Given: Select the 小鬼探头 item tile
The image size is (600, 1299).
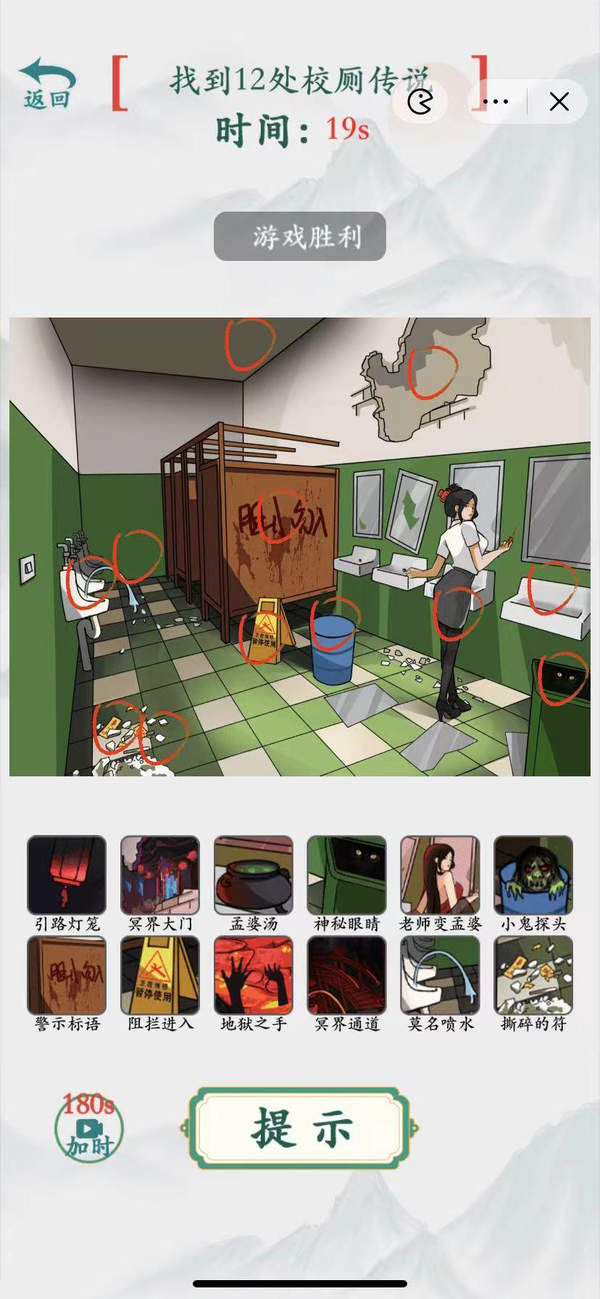Looking at the screenshot, I should [x=533, y=875].
